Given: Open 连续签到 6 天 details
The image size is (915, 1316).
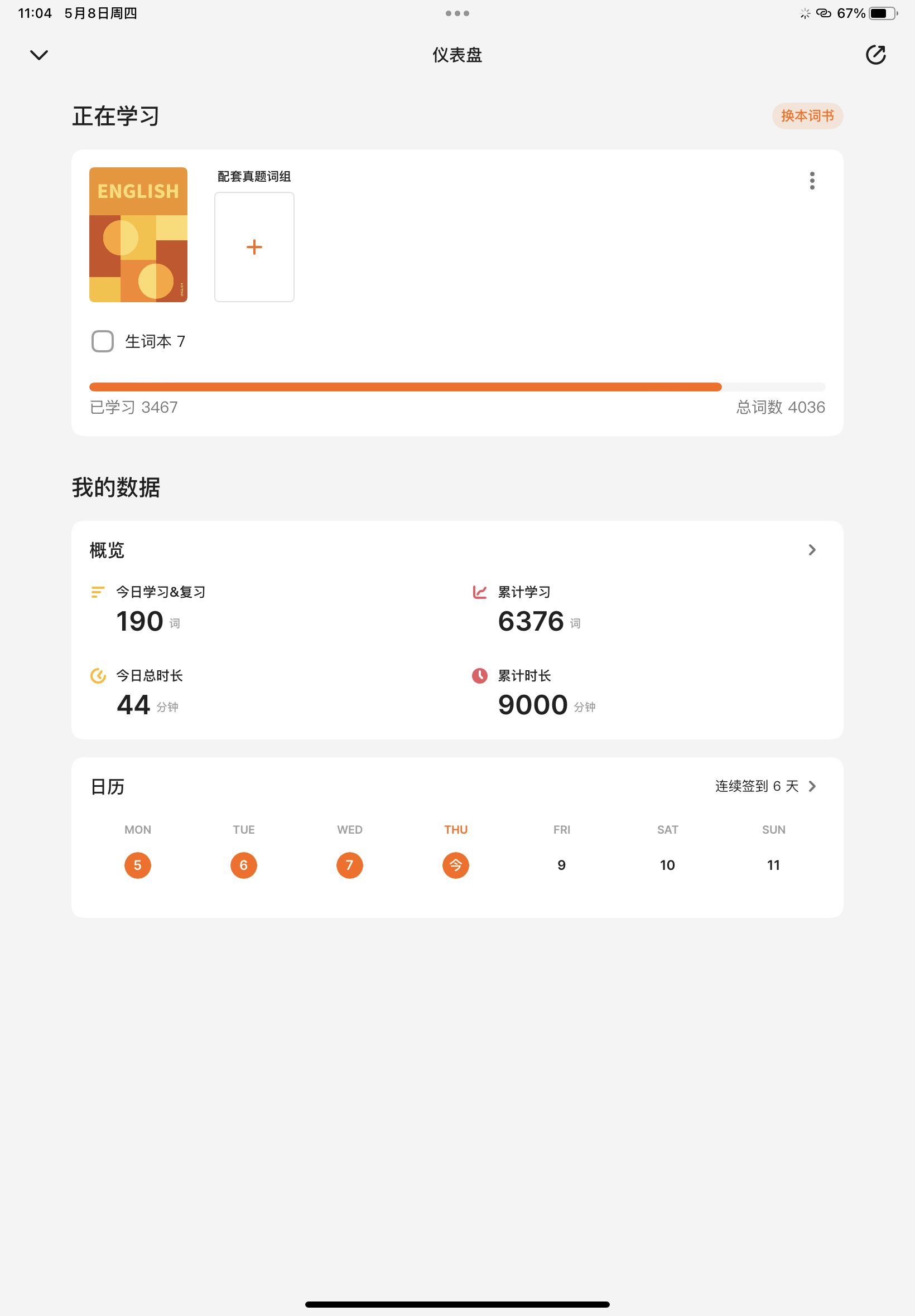Looking at the screenshot, I should pyautogui.click(x=765, y=786).
